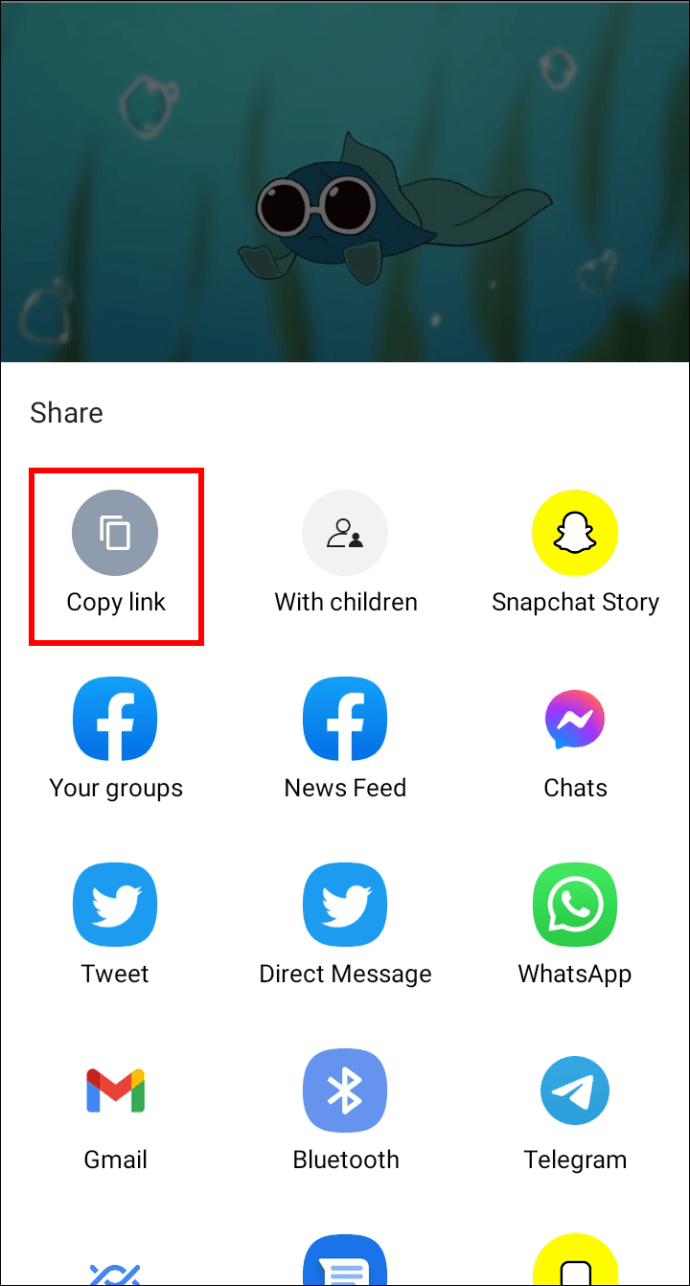Send over Bluetooth
This screenshot has height=1286, width=690.
[x=345, y=1091]
